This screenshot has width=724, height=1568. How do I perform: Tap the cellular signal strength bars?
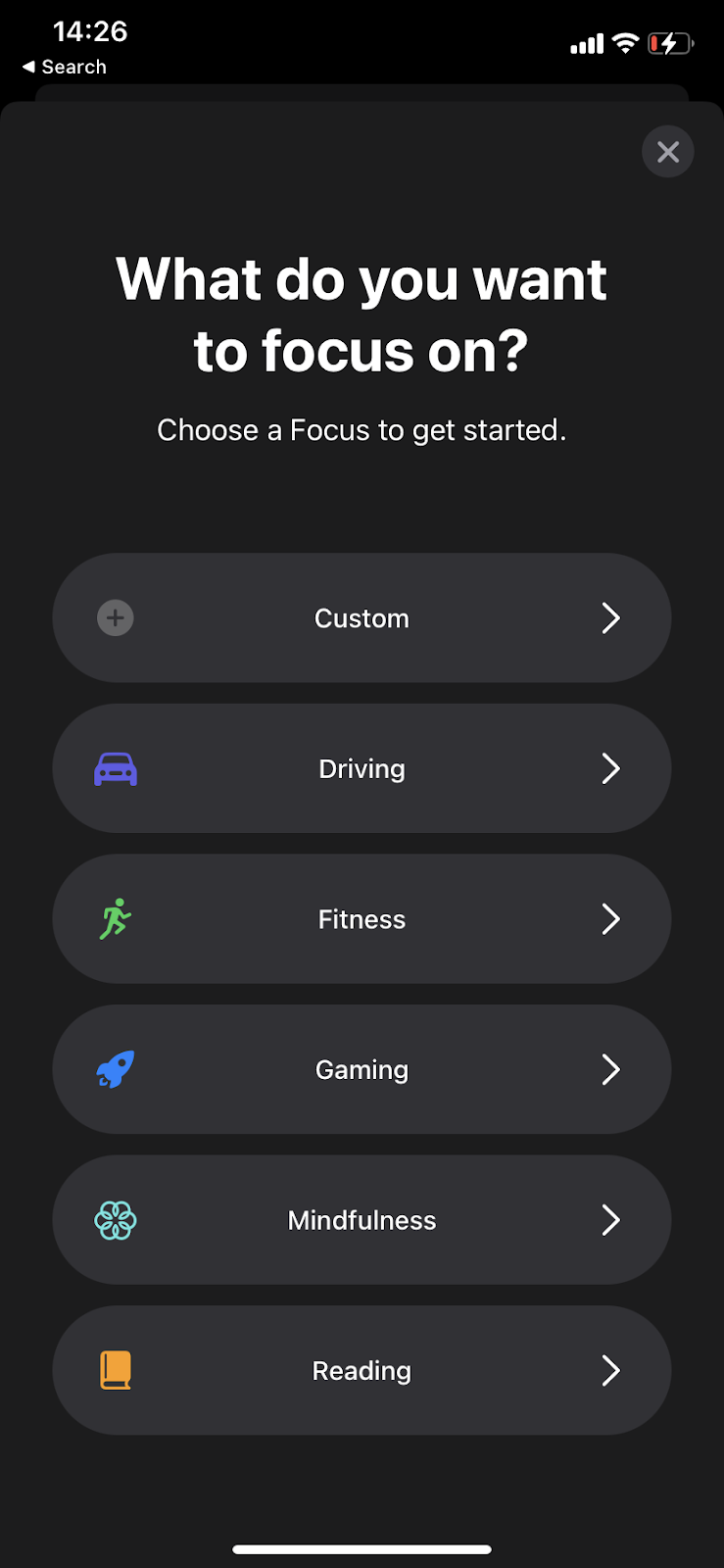(586, 43)
